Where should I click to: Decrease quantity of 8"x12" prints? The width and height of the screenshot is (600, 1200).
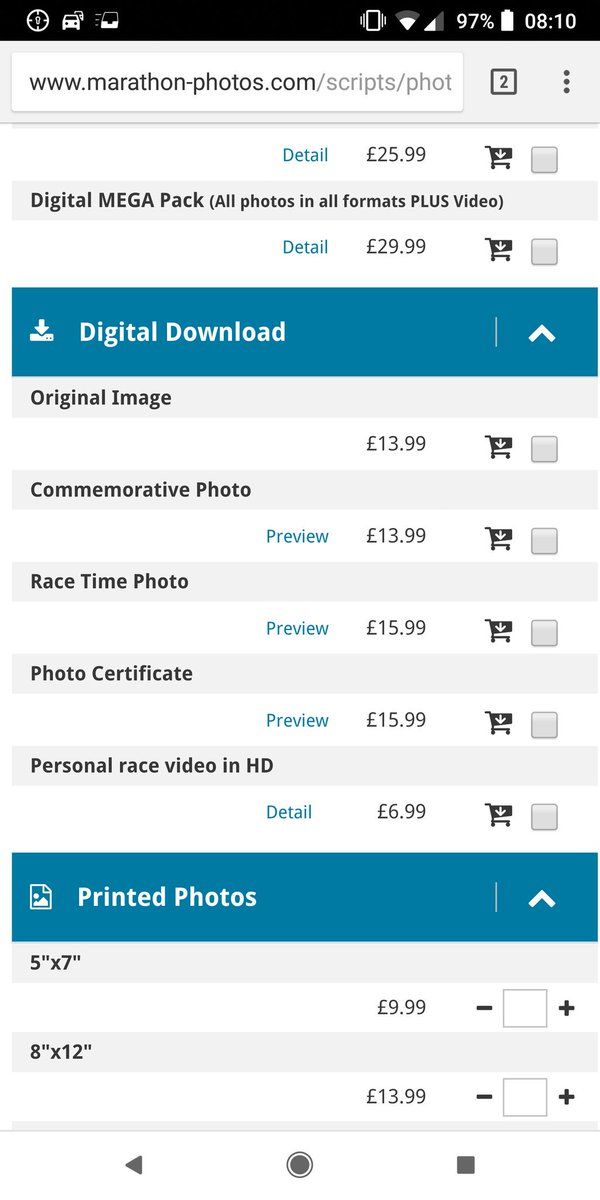click(485, 1097)
